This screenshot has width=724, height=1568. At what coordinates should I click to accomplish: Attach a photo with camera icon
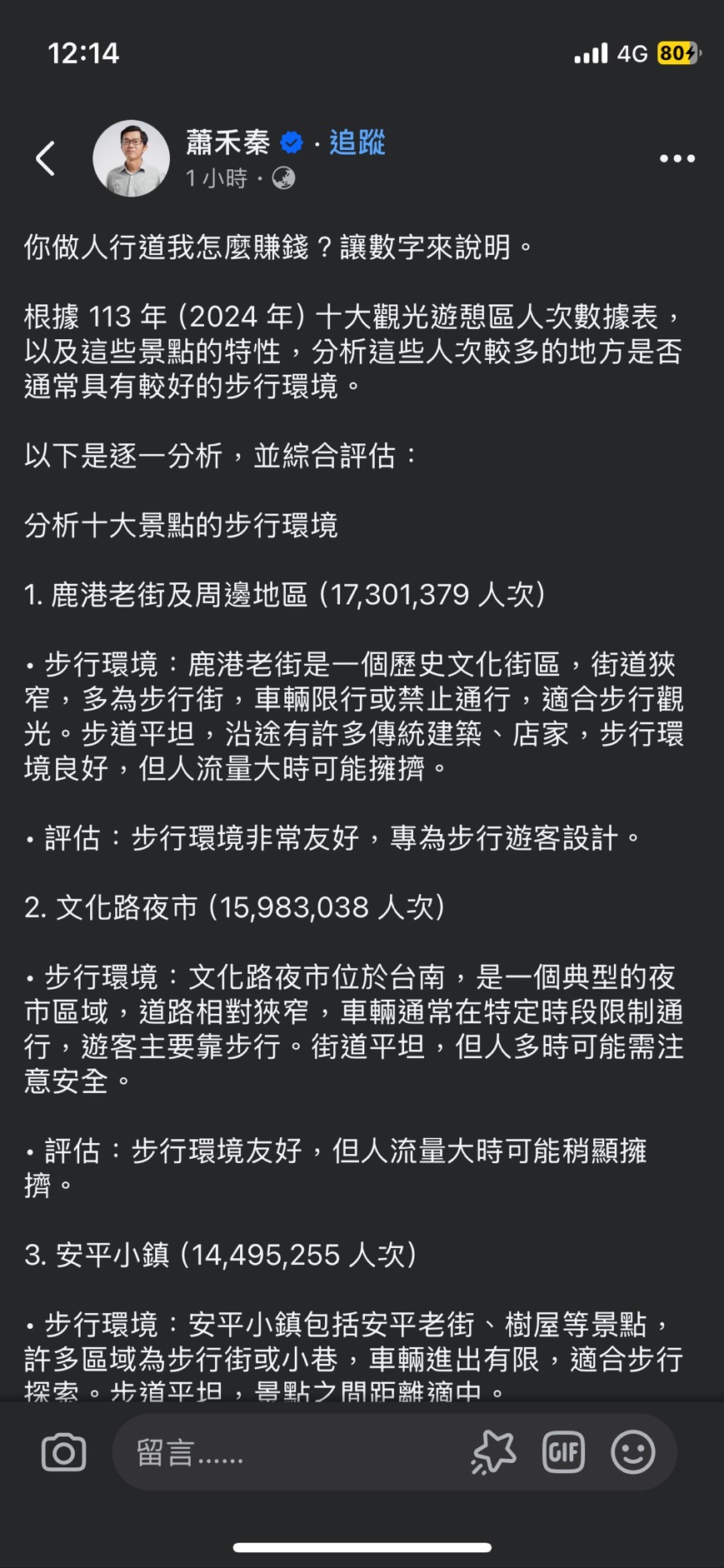click(x=64, y=1452)
